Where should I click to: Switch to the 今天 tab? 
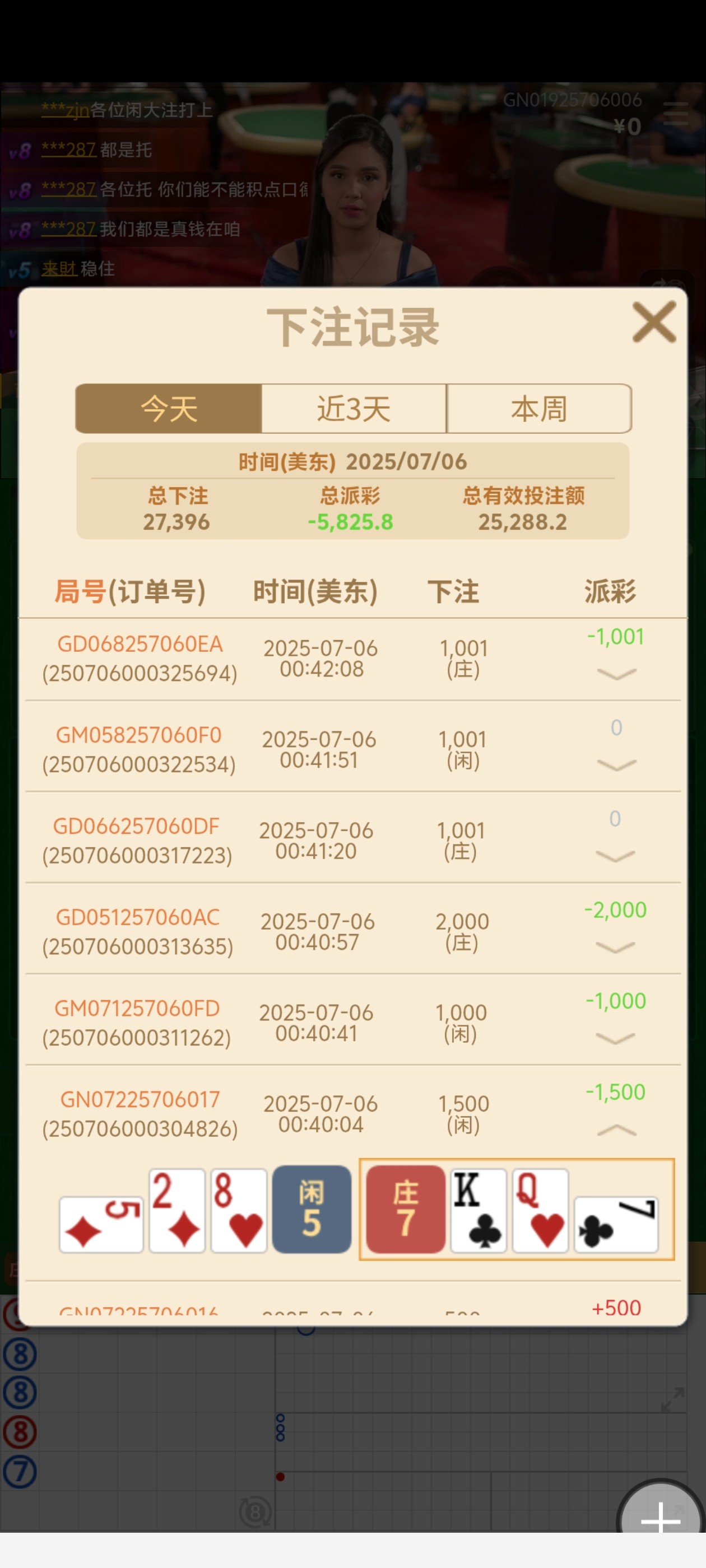point(169,408)
